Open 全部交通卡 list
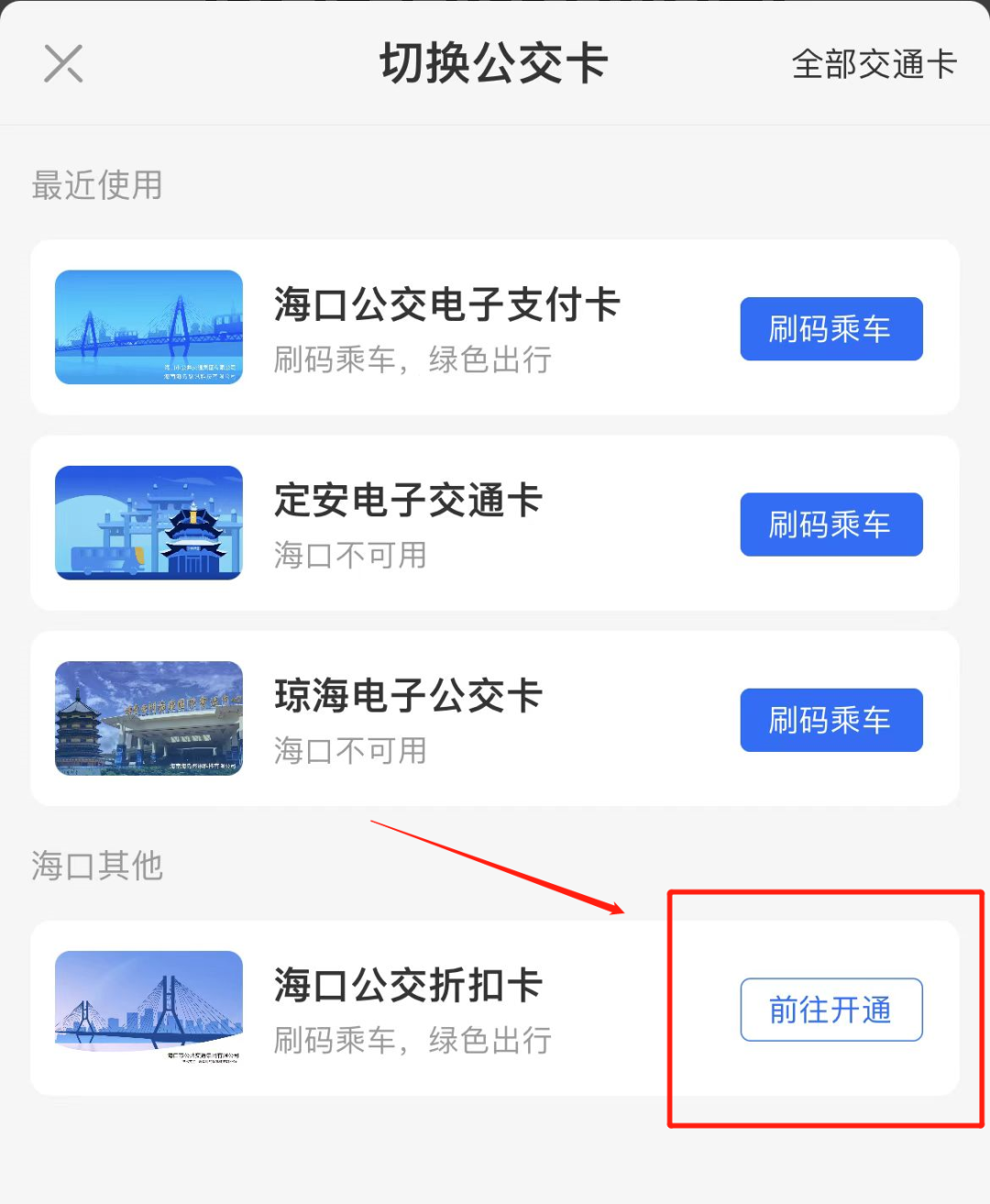 (x=874, y=64)
